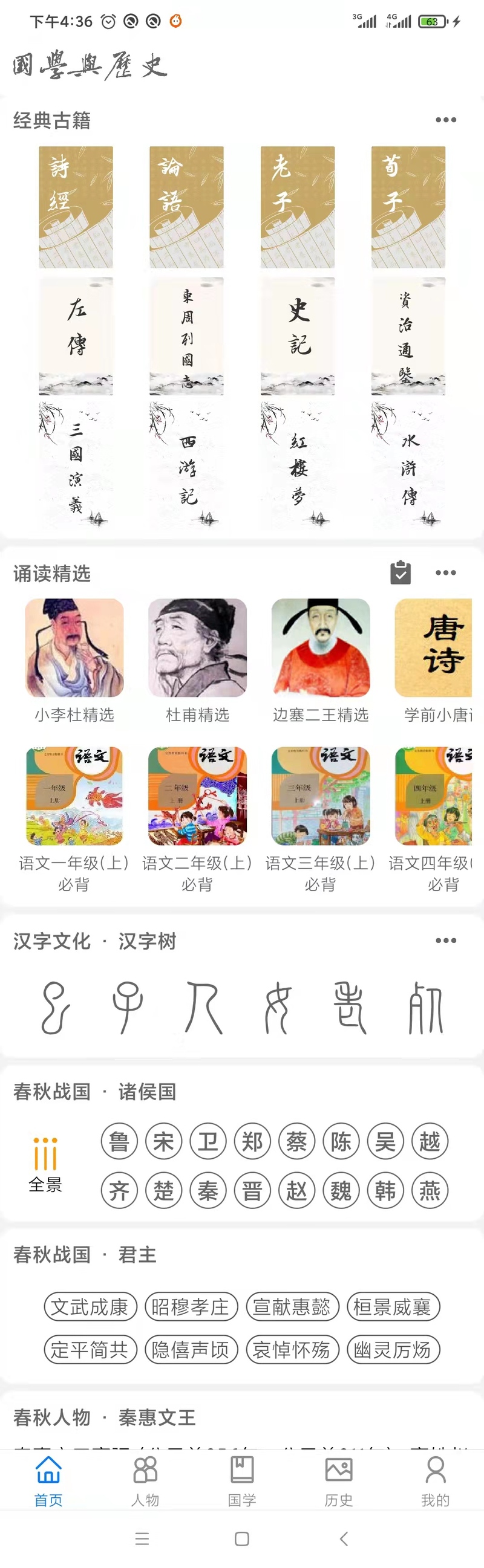This screenshot has height=1568, width=484.
Task: Open 全景 view of 诸侯国
Action: point(46,1164)
